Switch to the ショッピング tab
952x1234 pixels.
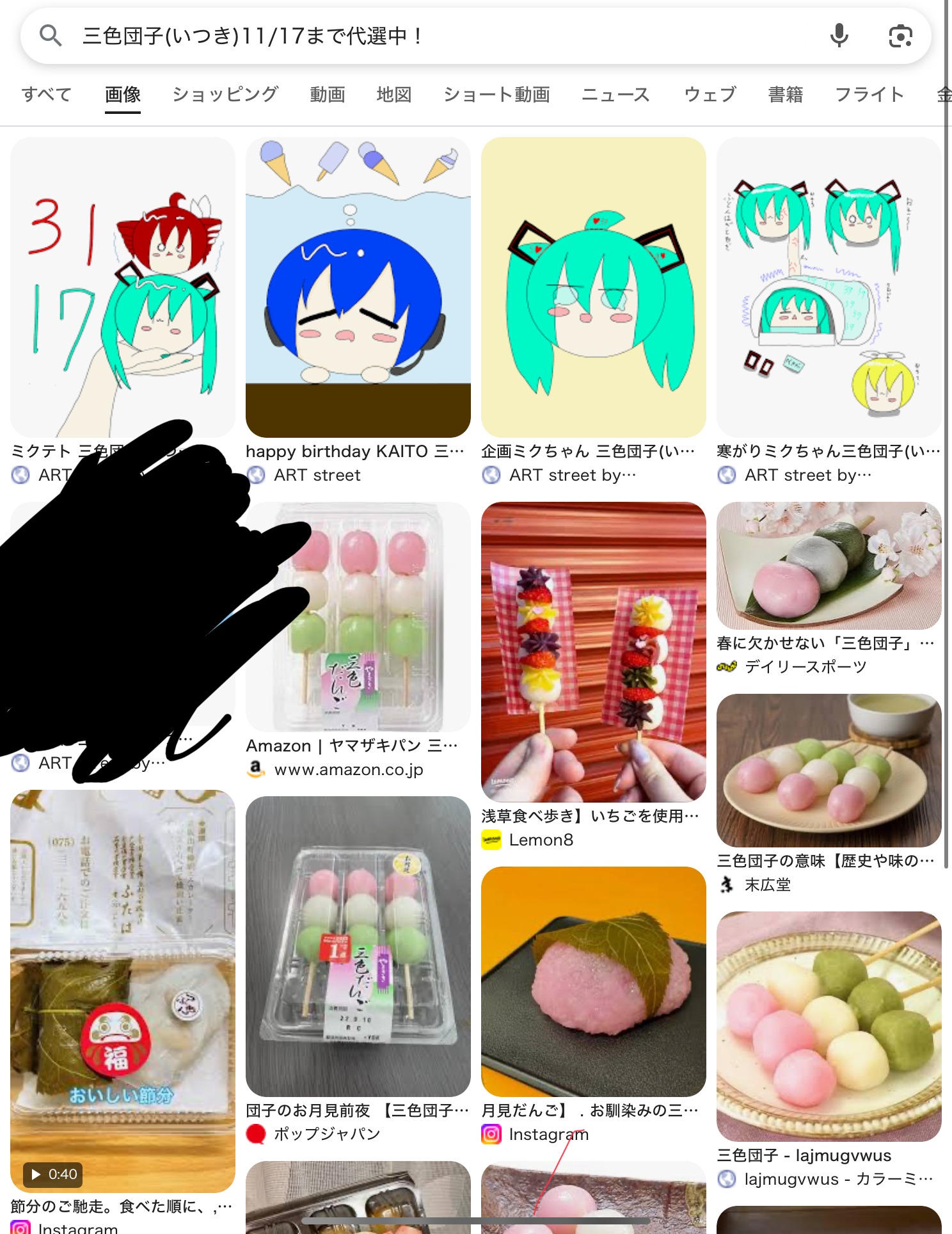(x=225, y=95)
